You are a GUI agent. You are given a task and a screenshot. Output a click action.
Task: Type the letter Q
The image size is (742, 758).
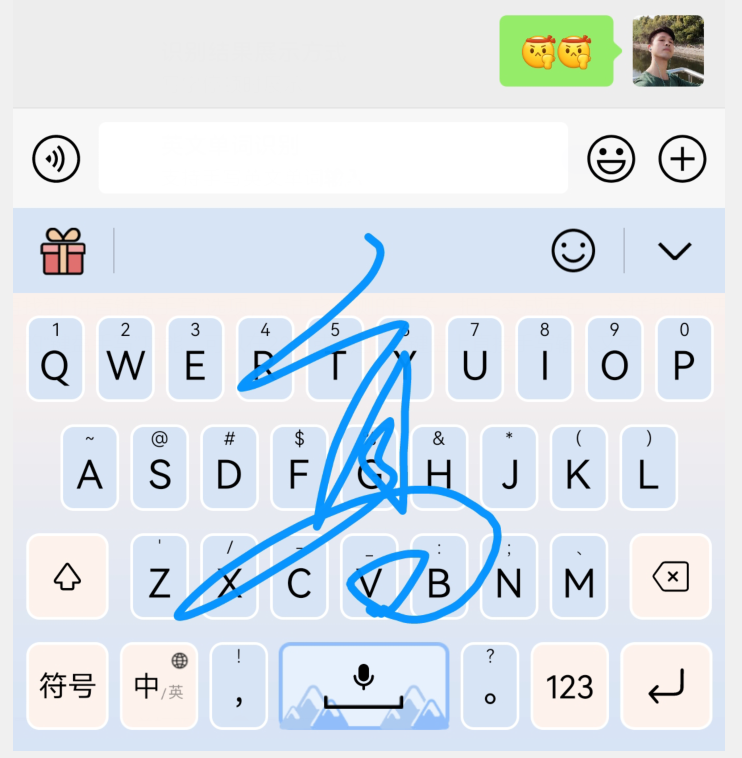(x=55, y=359)
